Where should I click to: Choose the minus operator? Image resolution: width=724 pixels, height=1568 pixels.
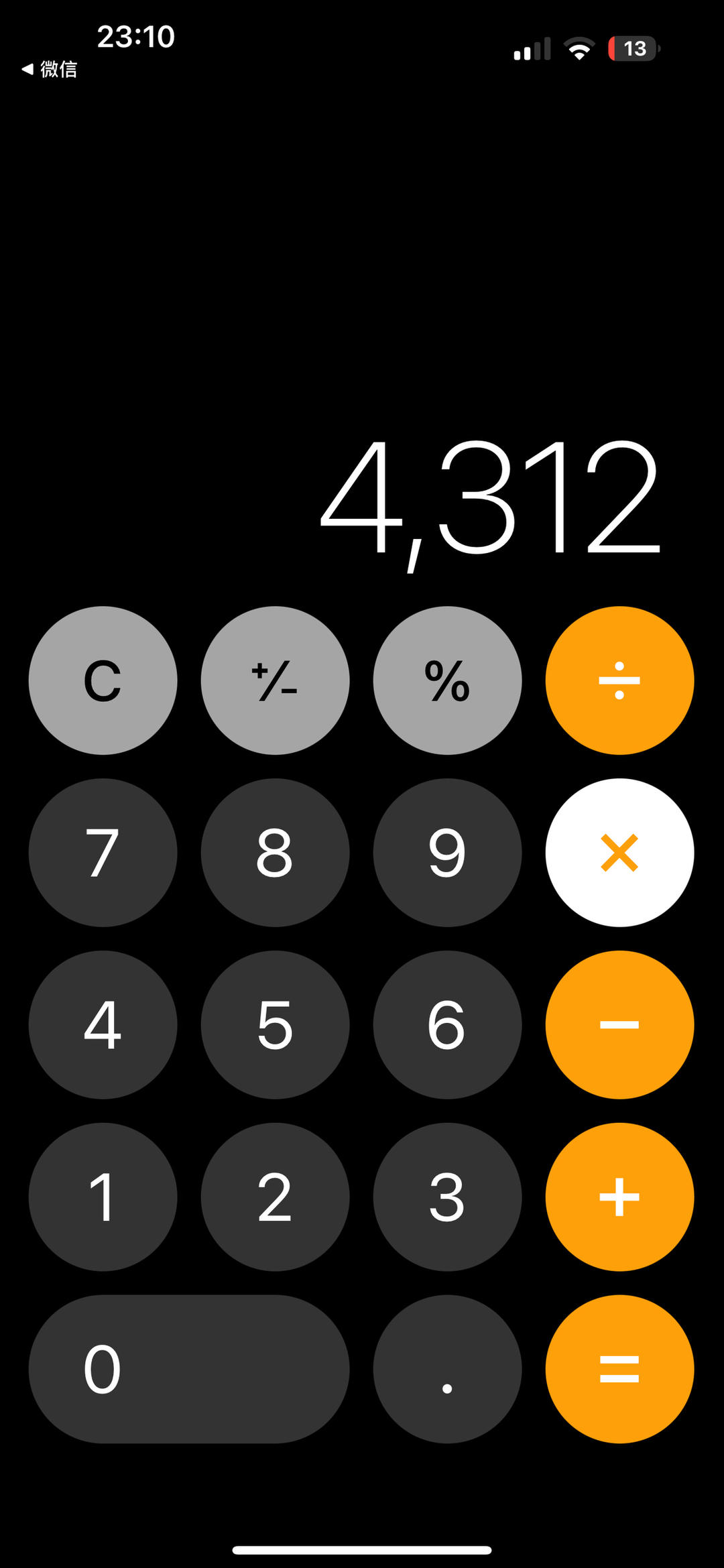pyautogui.click(x=619, y=1024)
